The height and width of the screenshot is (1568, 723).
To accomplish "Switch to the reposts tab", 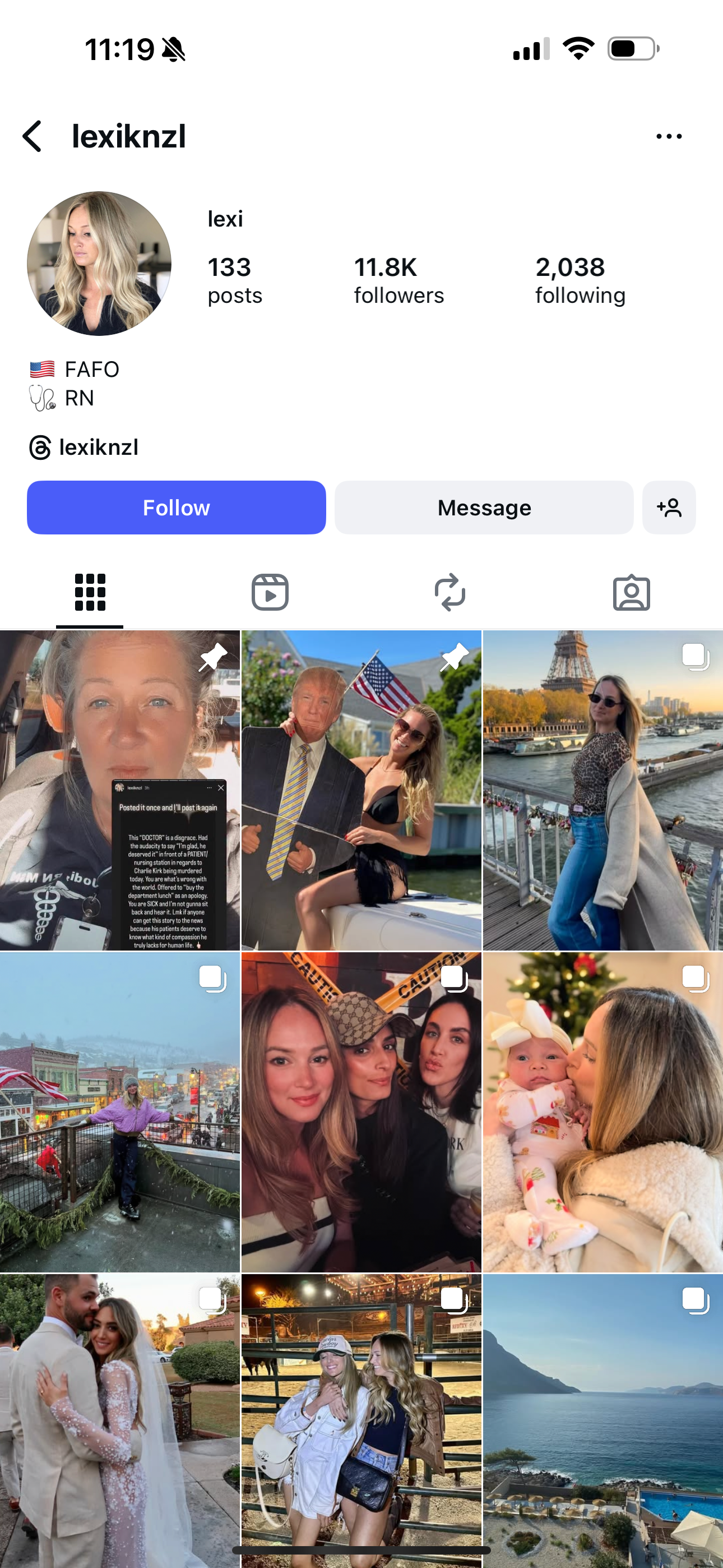I will [x=451, y=592].
